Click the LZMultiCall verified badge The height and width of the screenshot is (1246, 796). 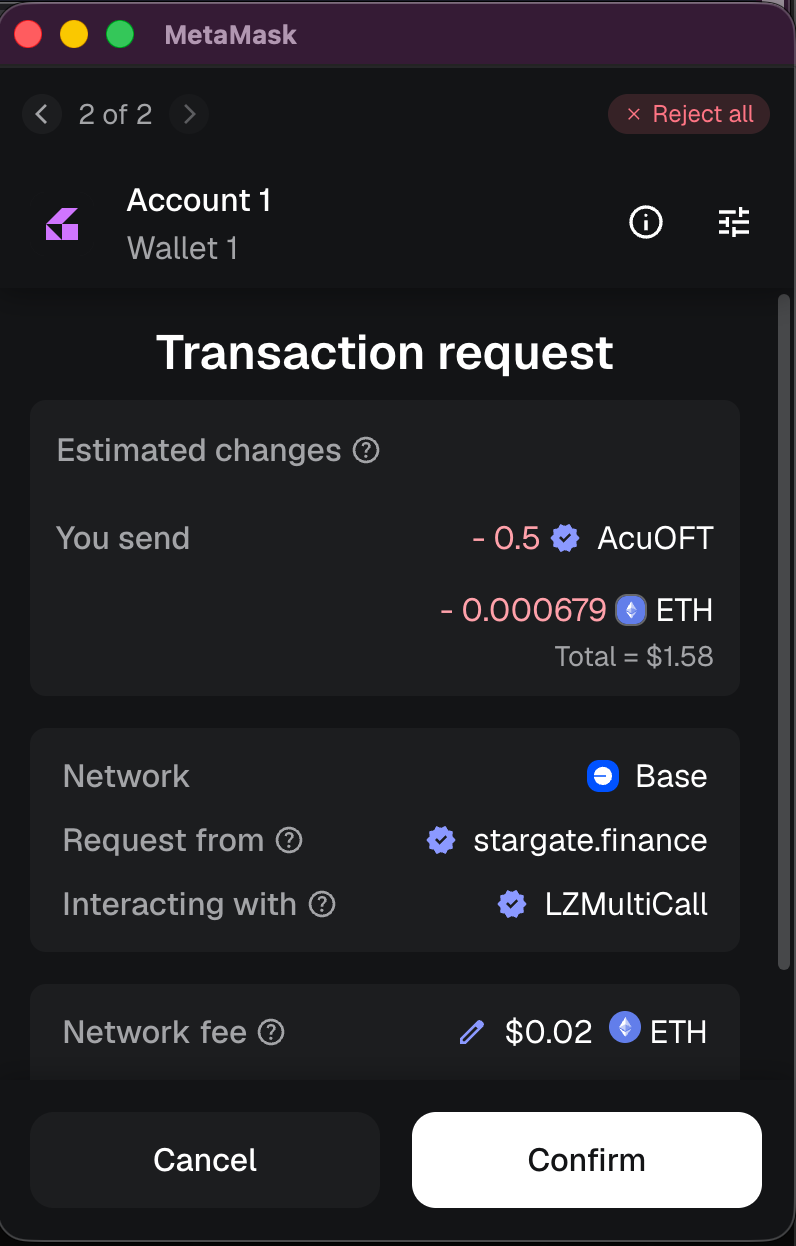tap(512, 904)
